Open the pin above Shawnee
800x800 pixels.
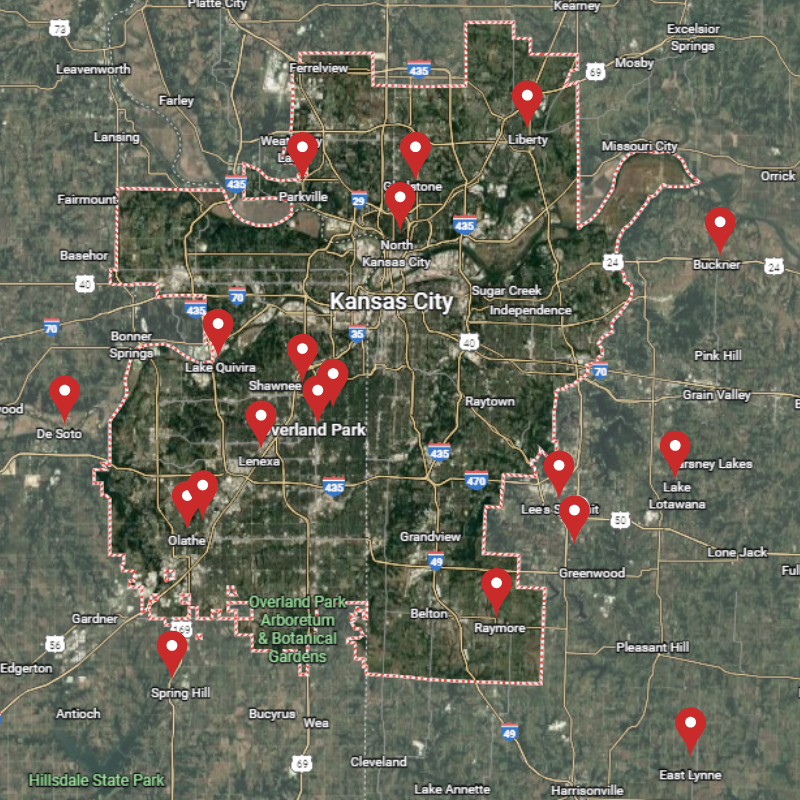[x=302, y=353]
